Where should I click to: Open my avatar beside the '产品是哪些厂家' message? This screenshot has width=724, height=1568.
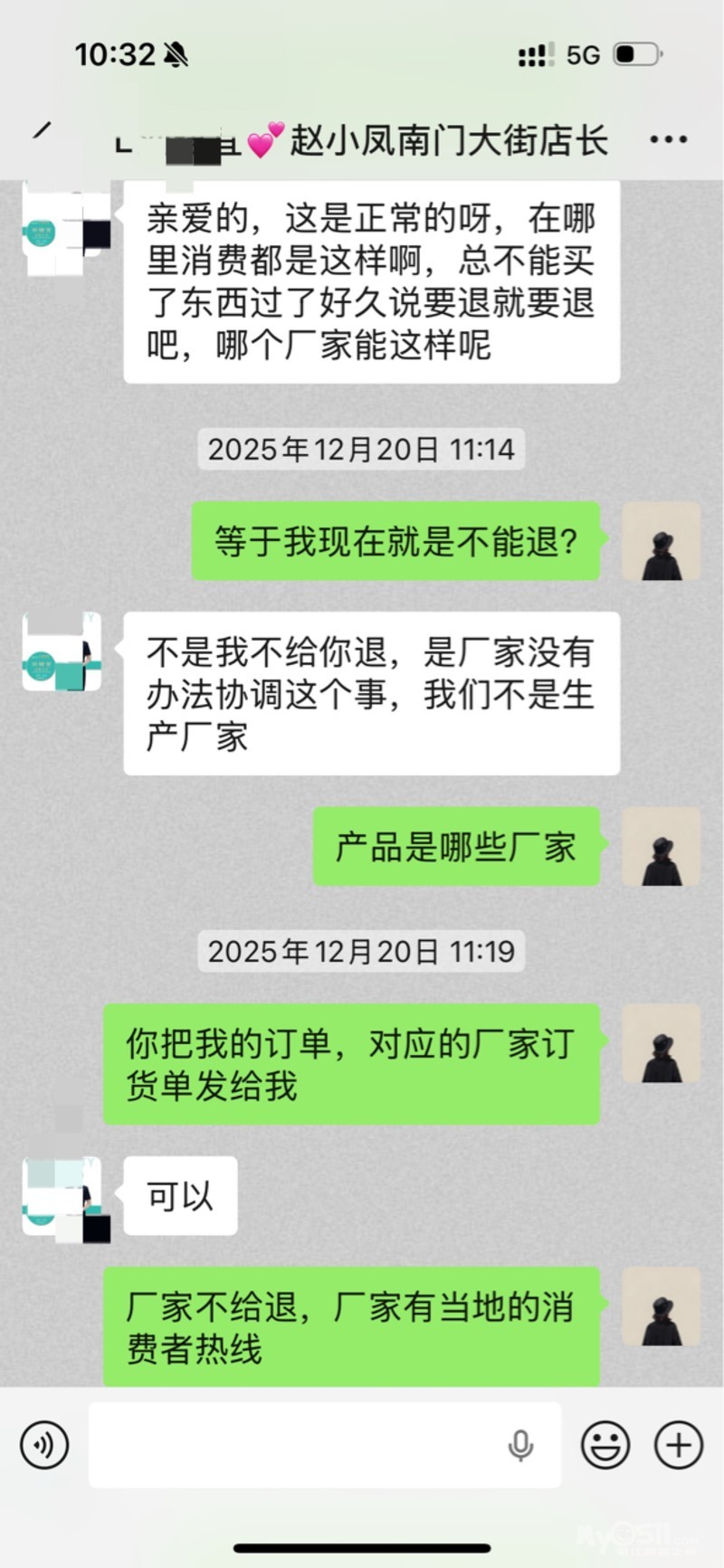(x=661, y=846)
